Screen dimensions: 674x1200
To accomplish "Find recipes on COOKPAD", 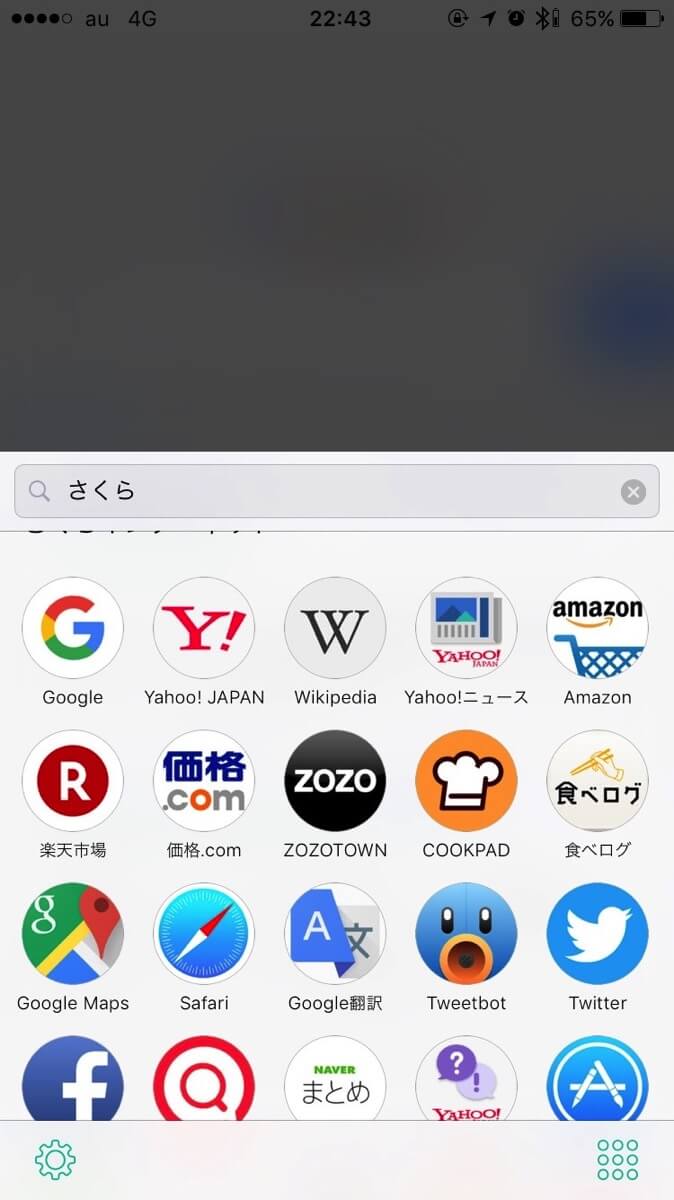I will tap(466, 781).
